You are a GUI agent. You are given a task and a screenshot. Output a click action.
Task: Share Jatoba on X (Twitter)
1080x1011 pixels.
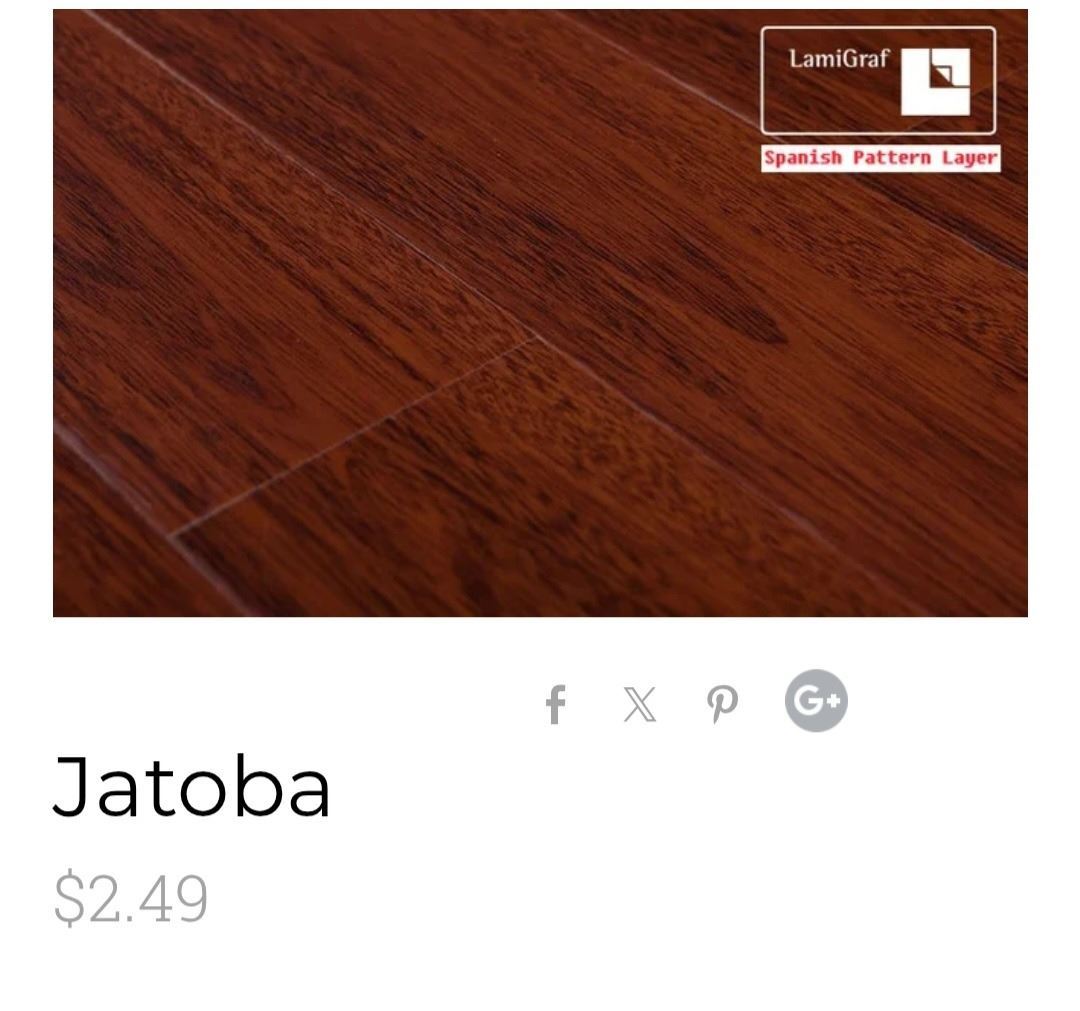click(639, 704)
